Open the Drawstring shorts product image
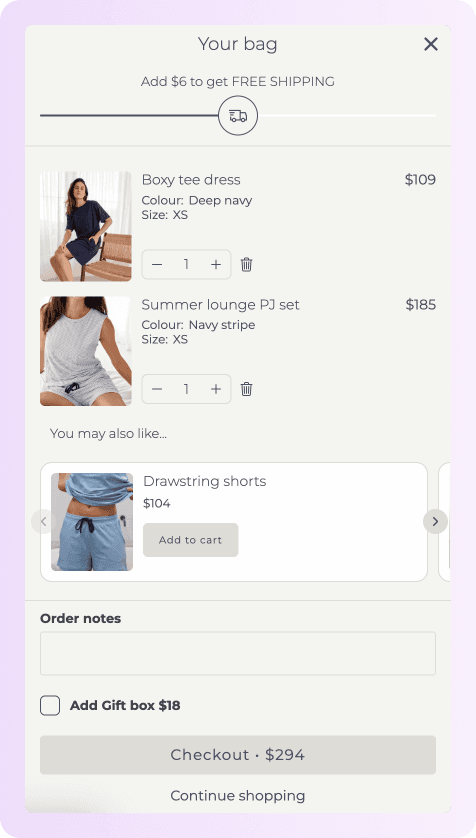476x838 pixels. click(x=92, y=522)
